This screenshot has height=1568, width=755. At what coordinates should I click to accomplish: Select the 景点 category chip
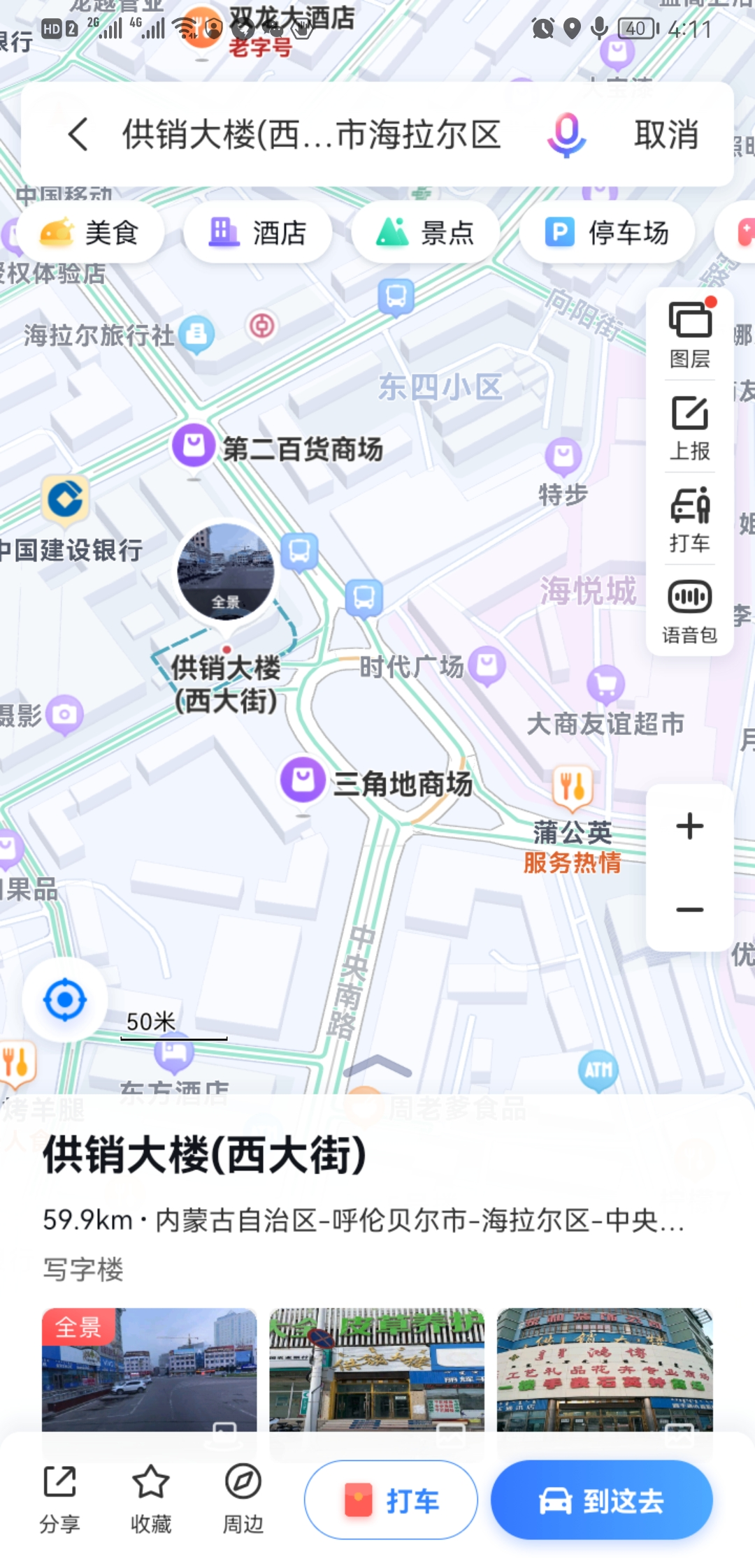[426, 233]
